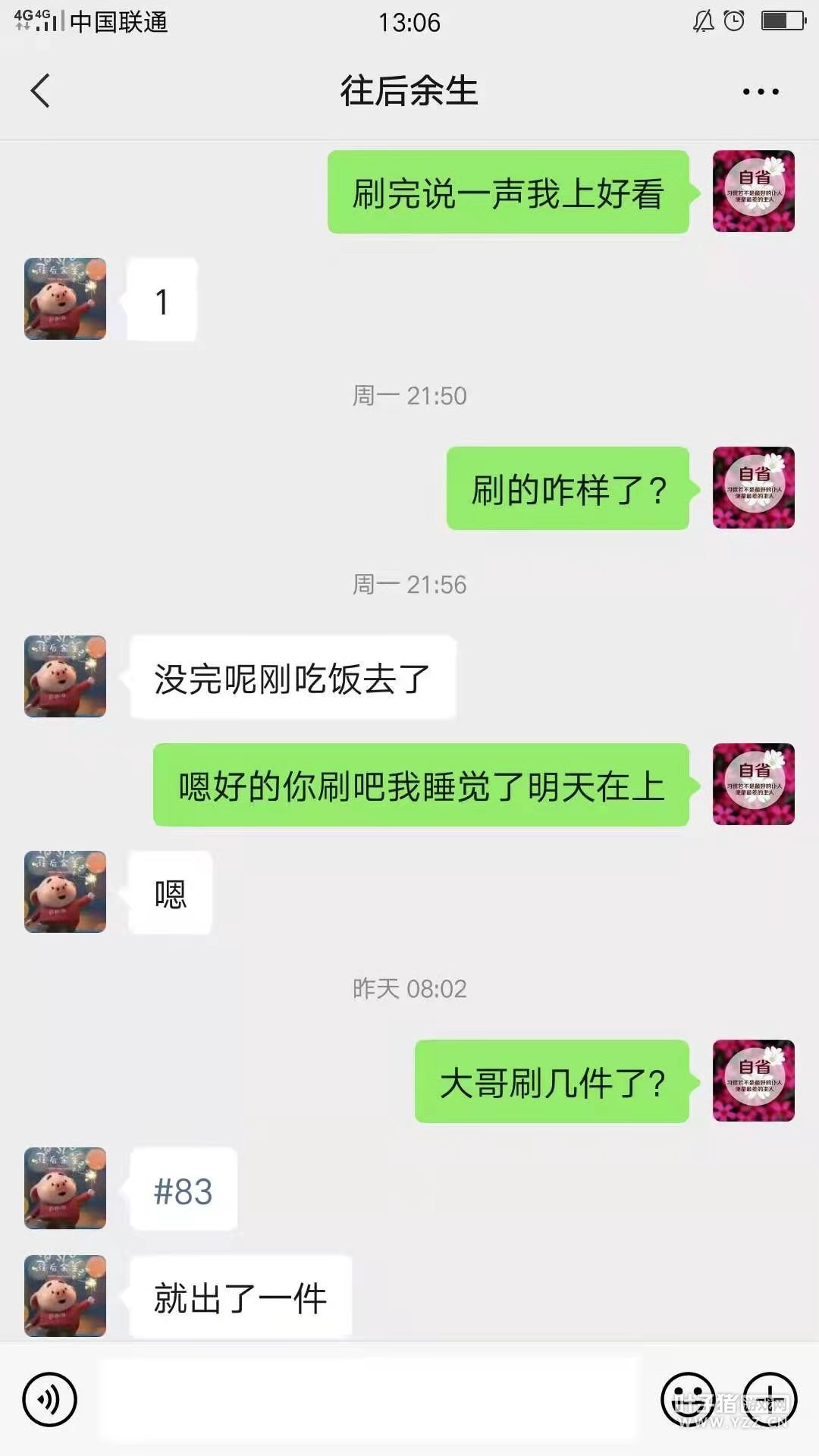Open the emoji sticker panel
Viewport: 819px width, 1456px height.
pos(688,1399)
